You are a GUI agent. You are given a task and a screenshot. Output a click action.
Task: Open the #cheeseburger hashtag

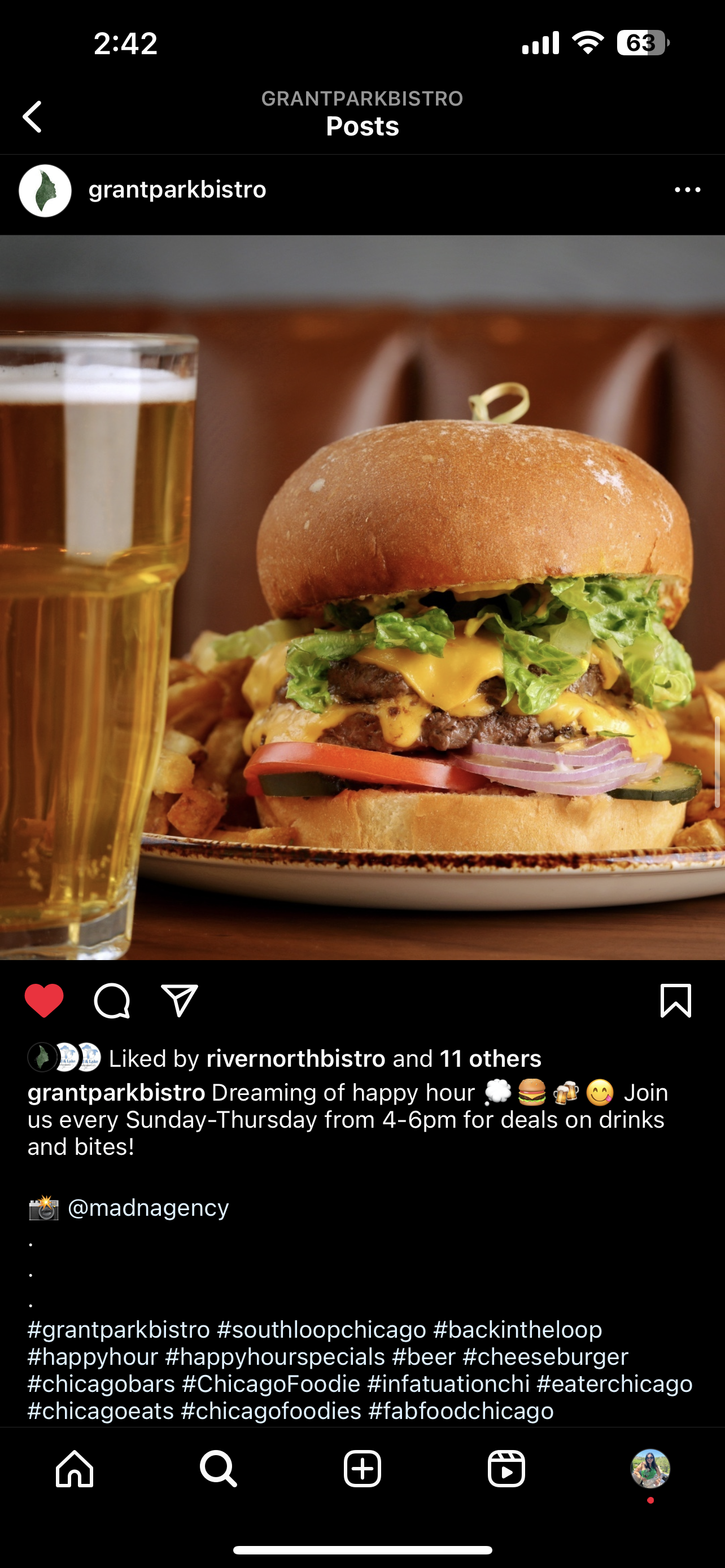tap(545, 1357)
